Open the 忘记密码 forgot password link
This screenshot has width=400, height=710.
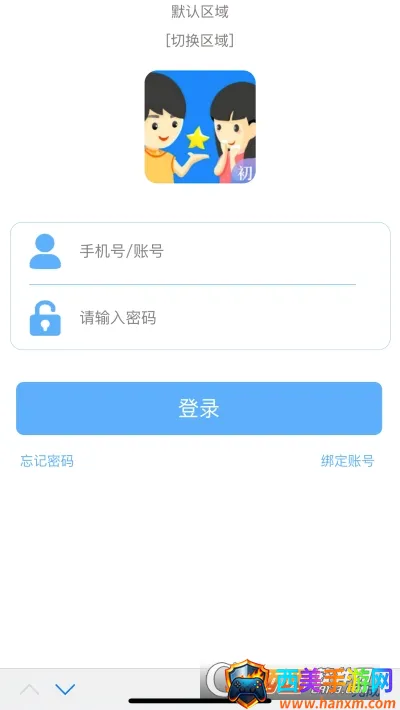coord(47,461)
